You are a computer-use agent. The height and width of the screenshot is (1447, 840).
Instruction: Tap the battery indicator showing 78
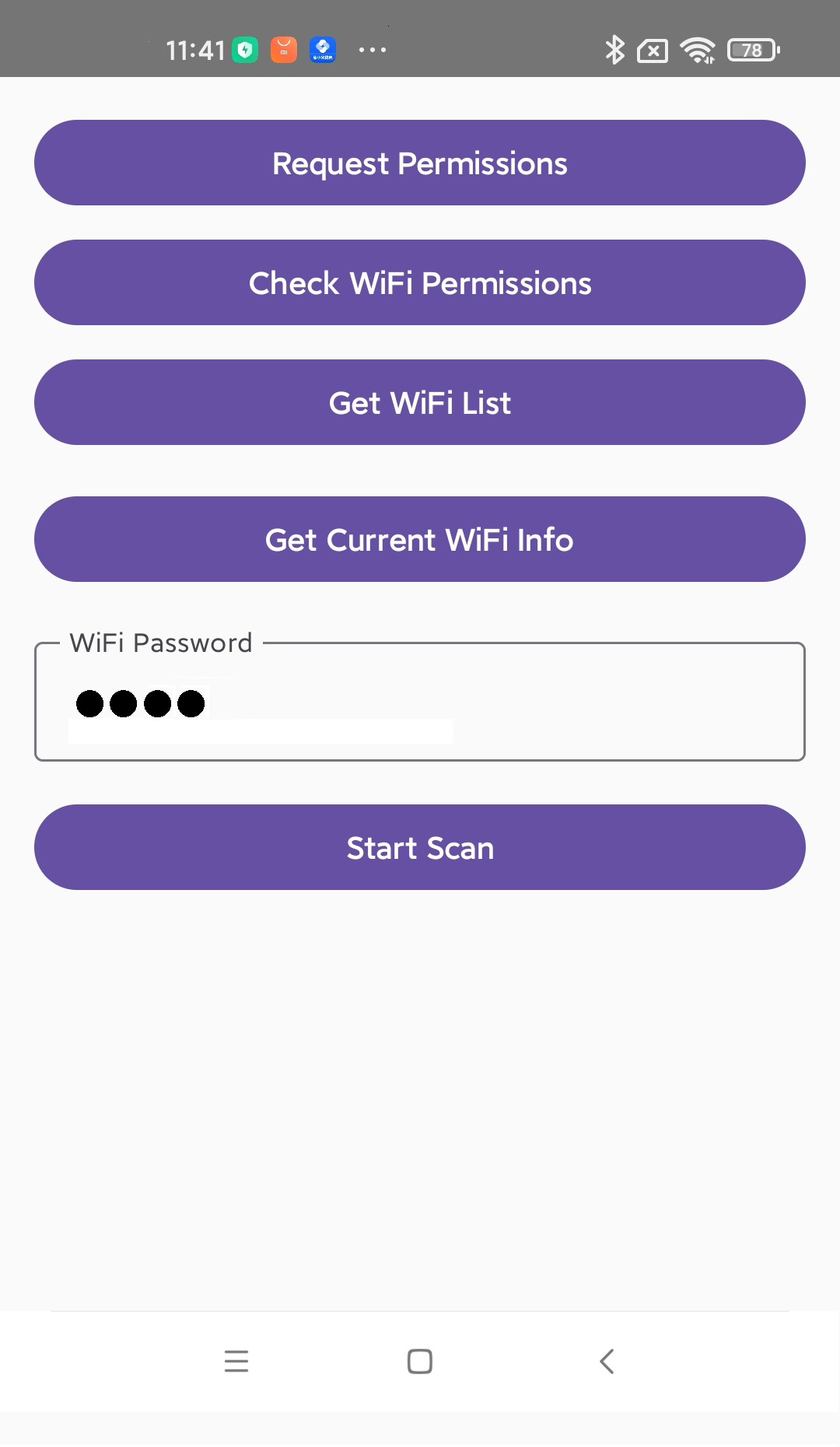pos(749,49)
